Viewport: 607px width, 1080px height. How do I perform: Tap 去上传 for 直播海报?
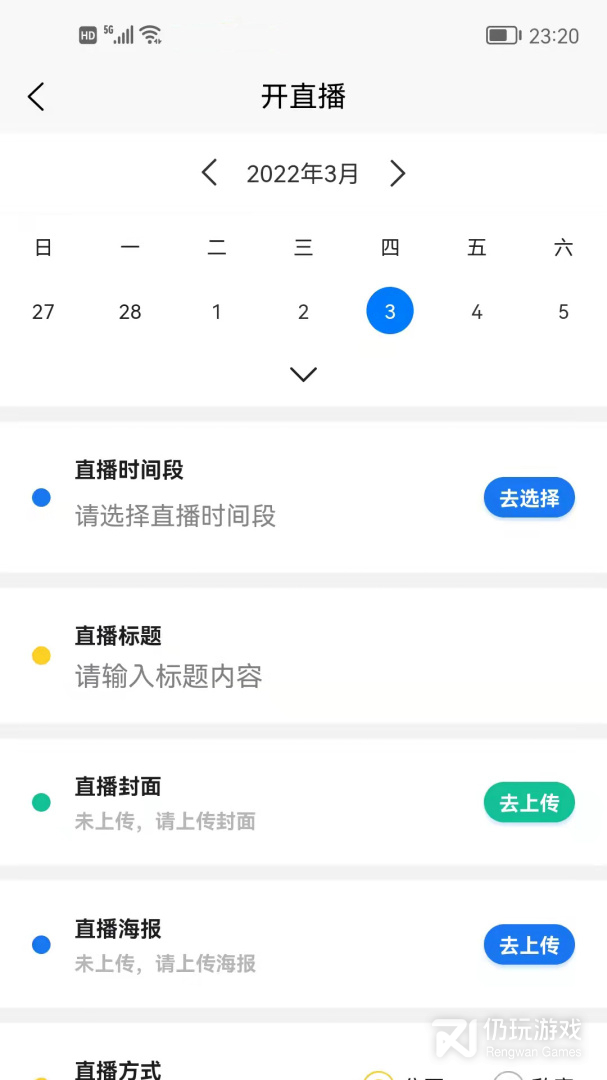pos(529,944)
